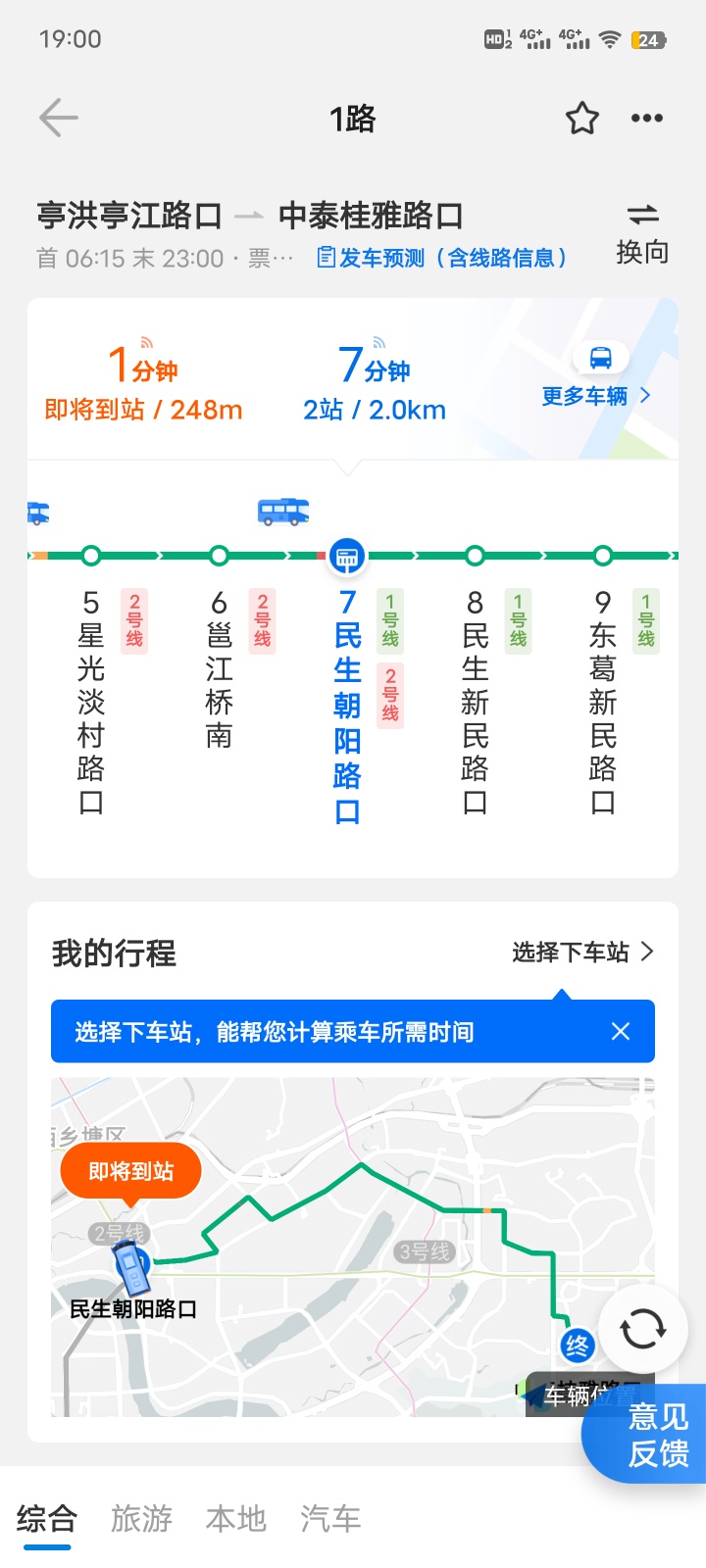Open 选择下车站 to choose a stop
706x1568 pixels.
[582, 952]
